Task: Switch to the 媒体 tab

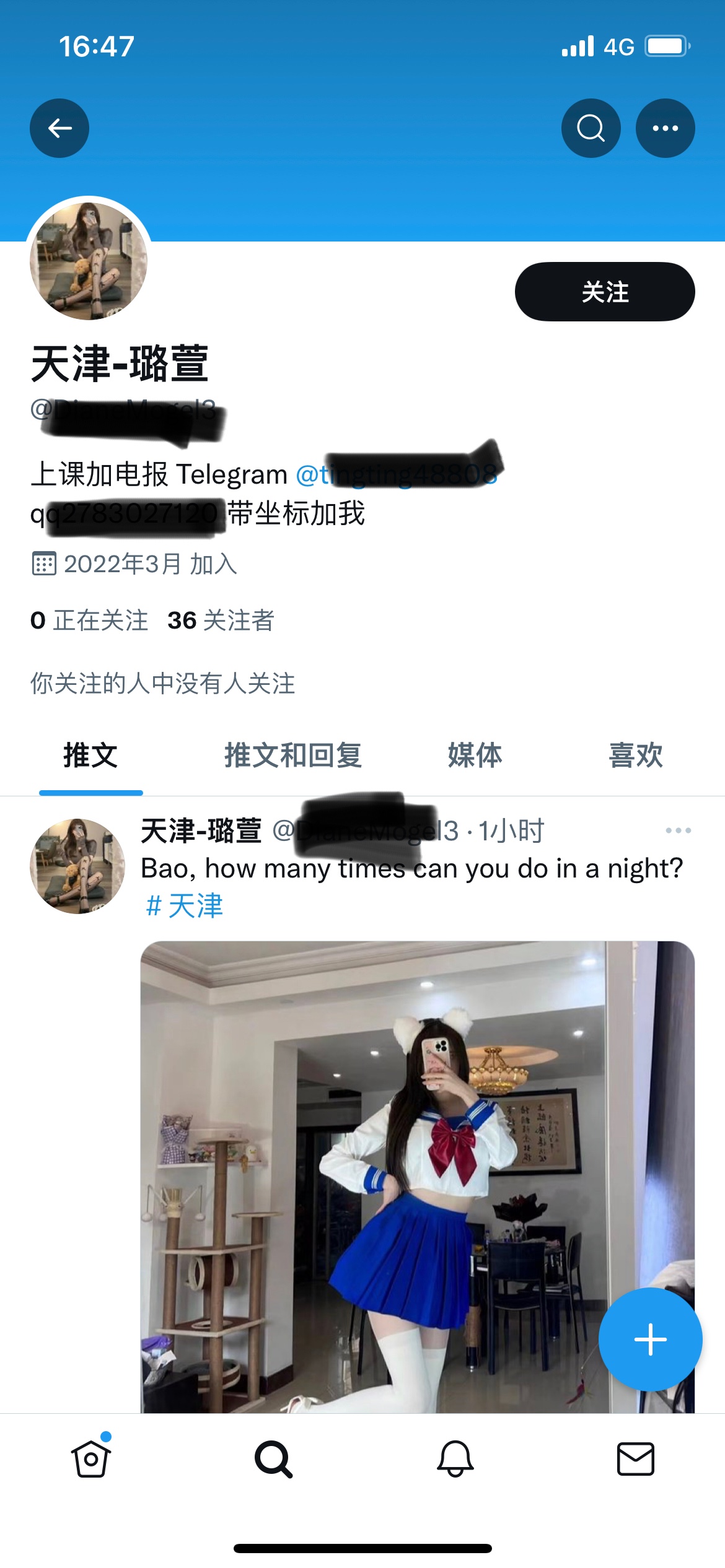Action: 475,756
